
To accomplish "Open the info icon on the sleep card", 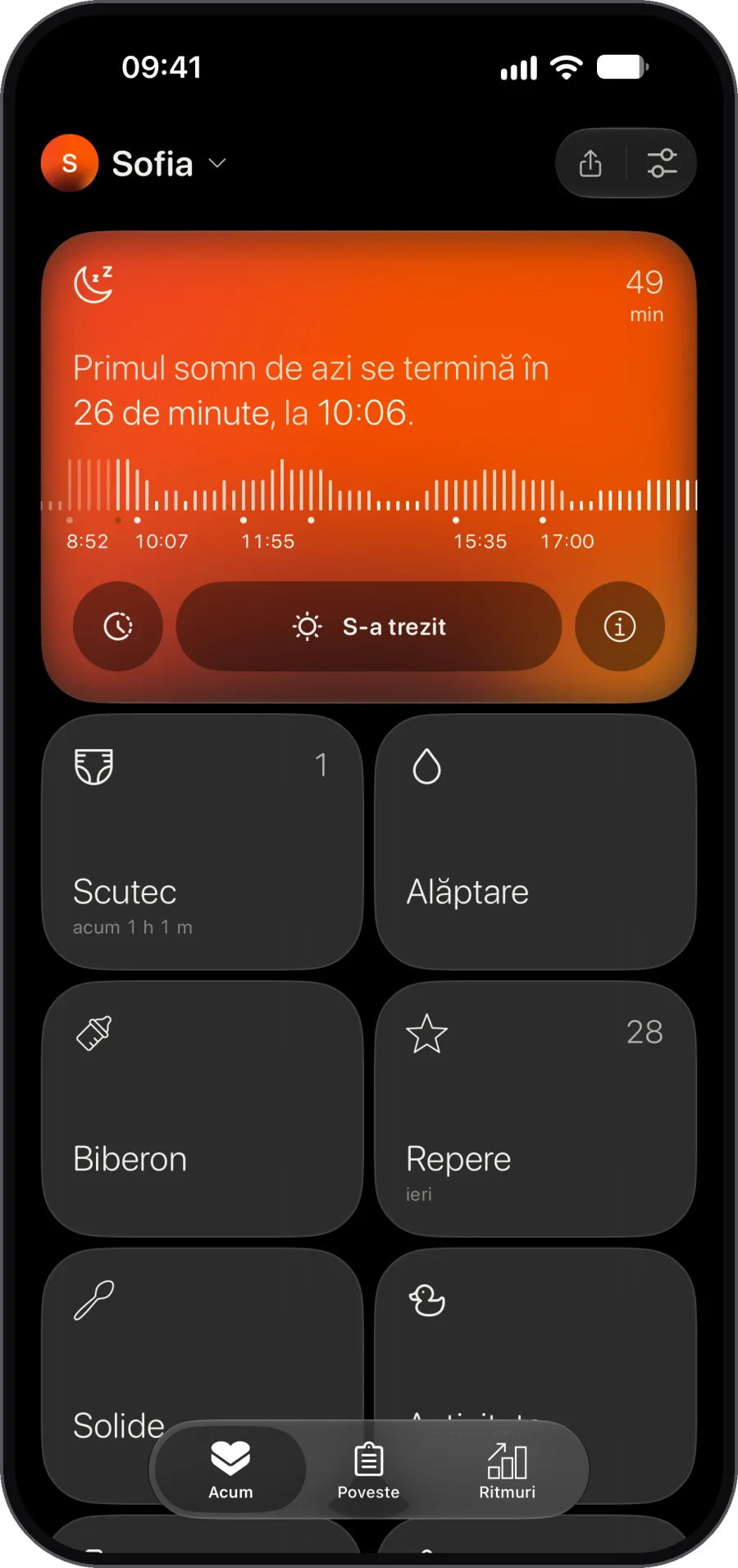I will tap(620, 626).
